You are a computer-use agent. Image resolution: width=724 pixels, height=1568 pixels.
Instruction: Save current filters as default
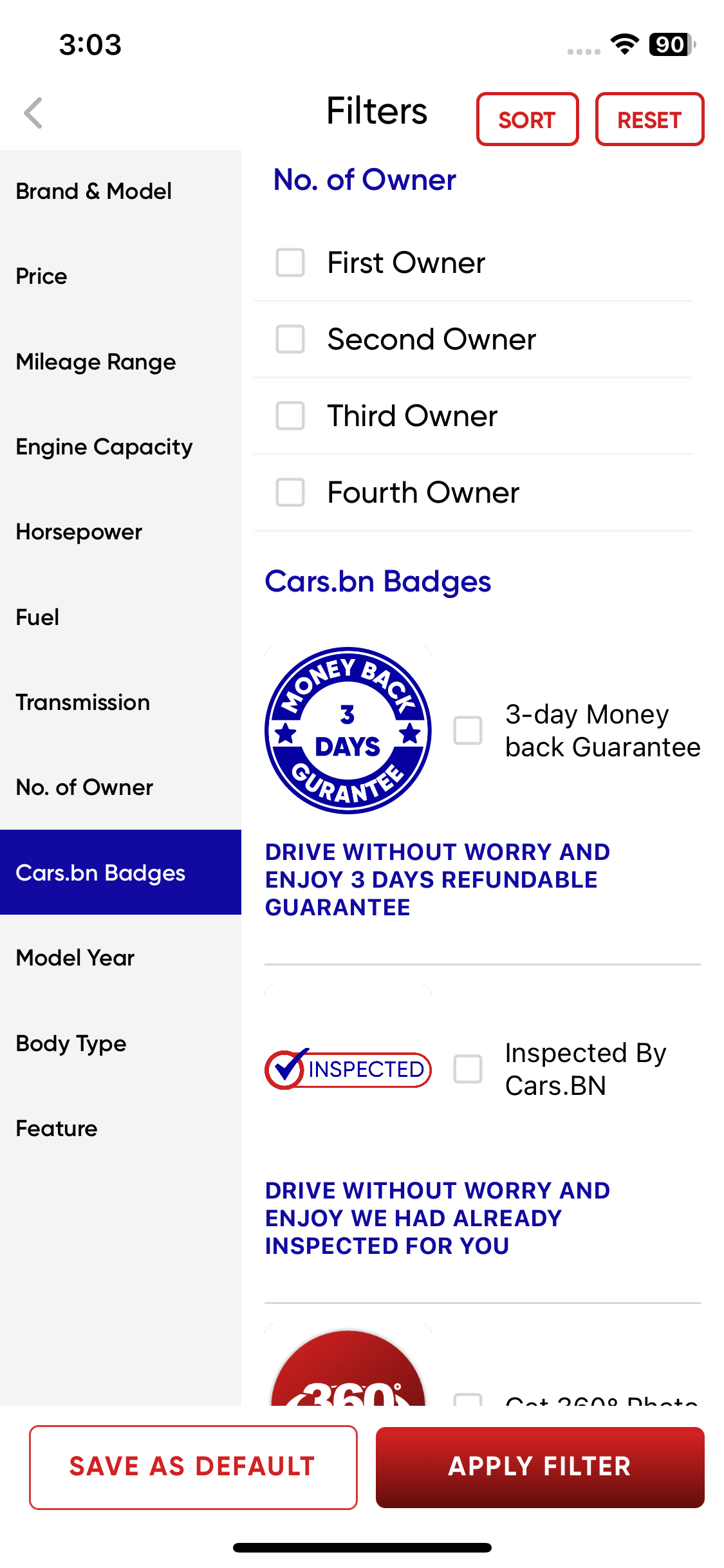point(193,1467)
